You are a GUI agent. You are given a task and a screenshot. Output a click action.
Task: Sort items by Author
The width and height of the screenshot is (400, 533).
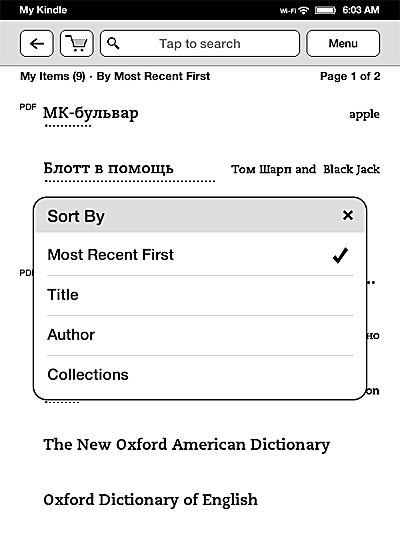click(200, 335)
